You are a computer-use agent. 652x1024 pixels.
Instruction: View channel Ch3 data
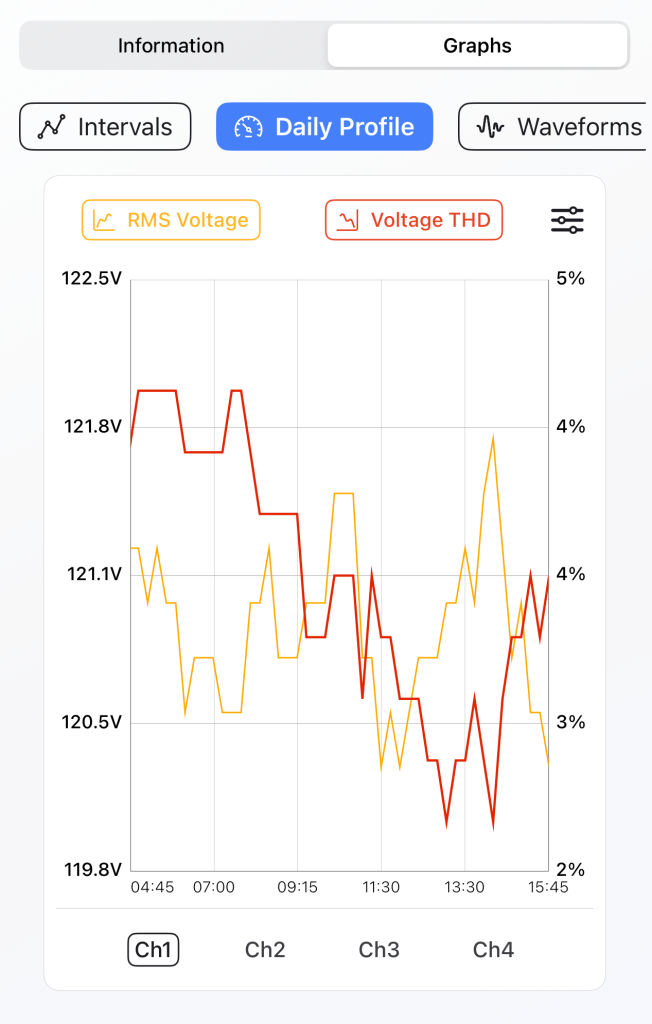click(379, 949)
